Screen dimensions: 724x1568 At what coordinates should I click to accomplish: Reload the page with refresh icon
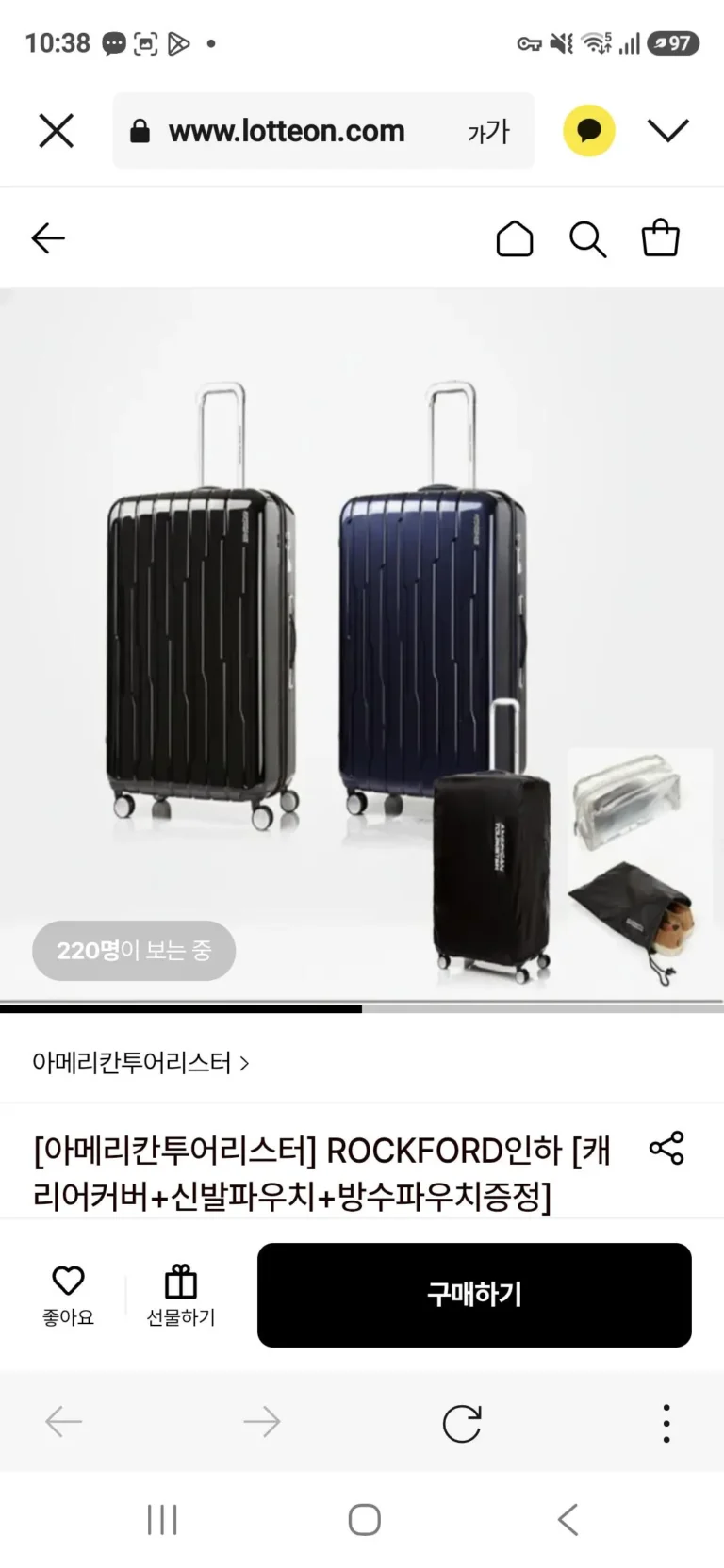(462, 1422)
